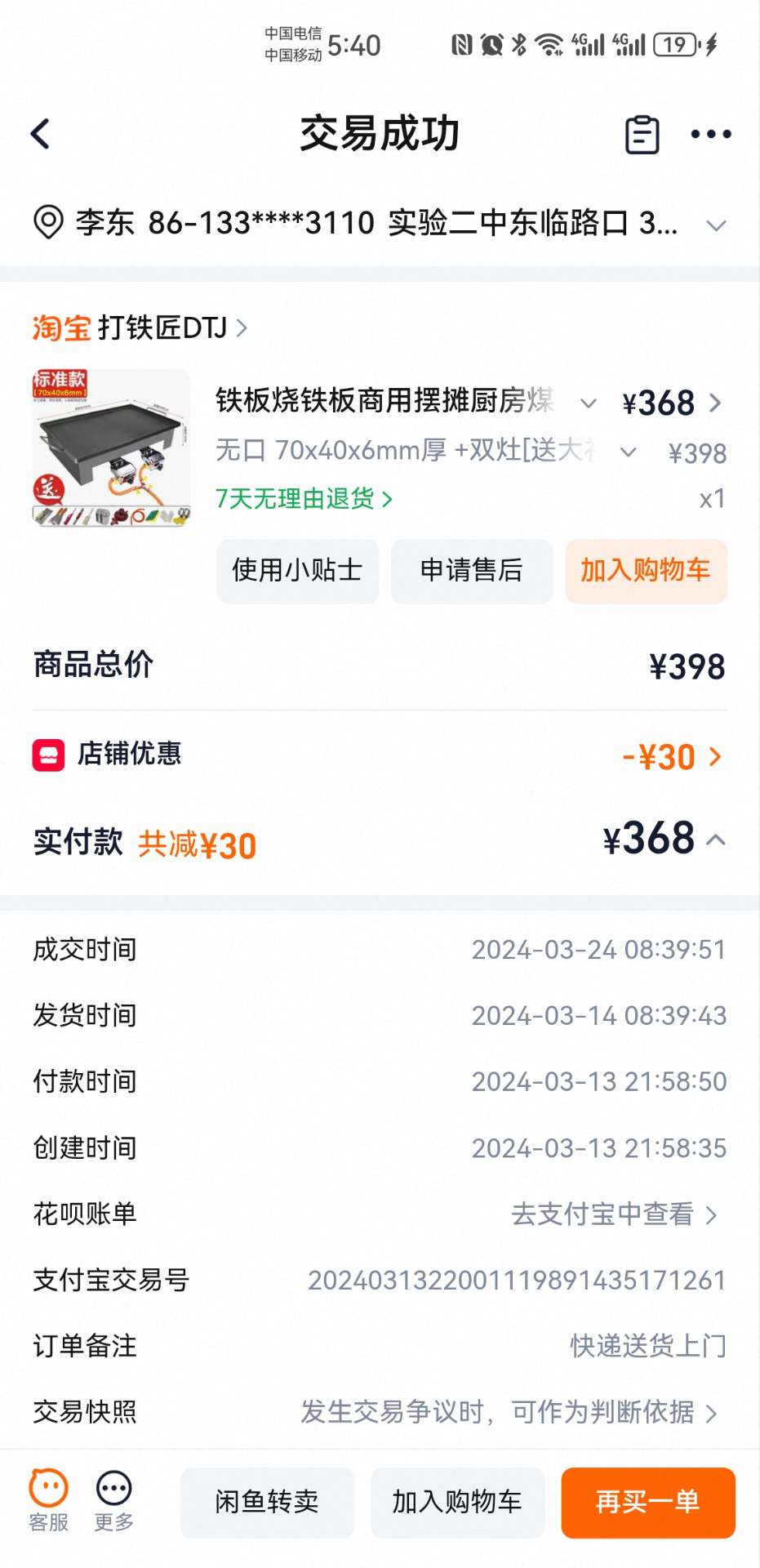Open the griddle product thumbnail
Image resolution: width=760 pixels, height=1568 pixels.
(x=112, y=448)
